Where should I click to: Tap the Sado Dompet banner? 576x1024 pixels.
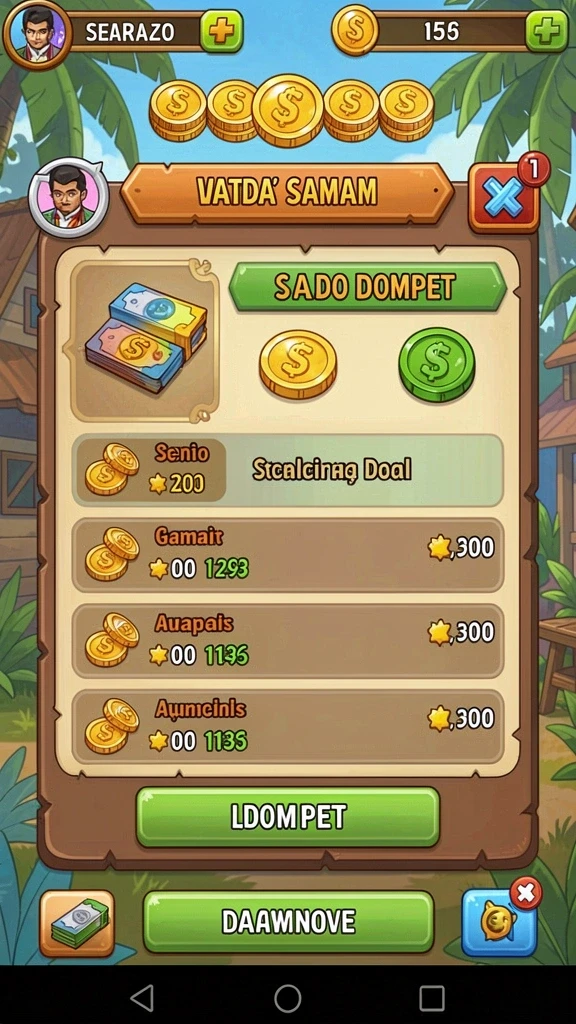pos(368,287)
